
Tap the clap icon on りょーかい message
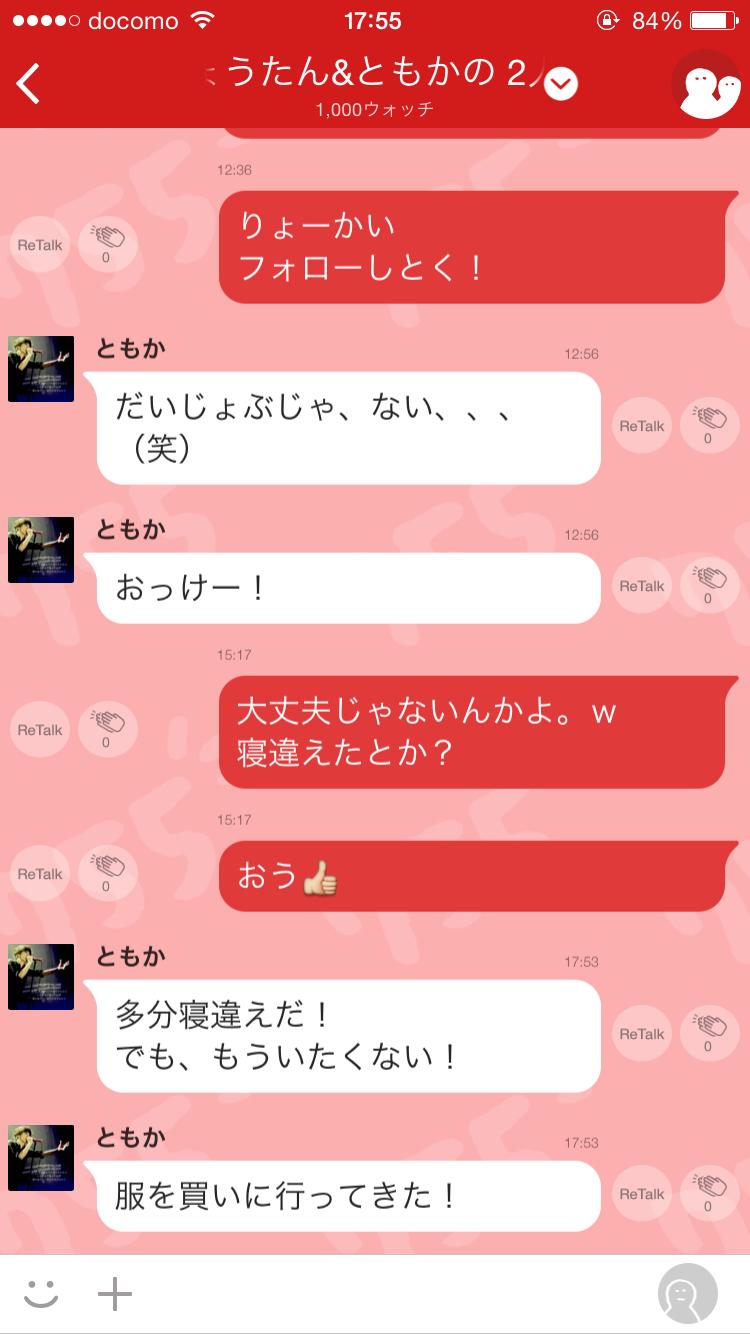(108, 243)
